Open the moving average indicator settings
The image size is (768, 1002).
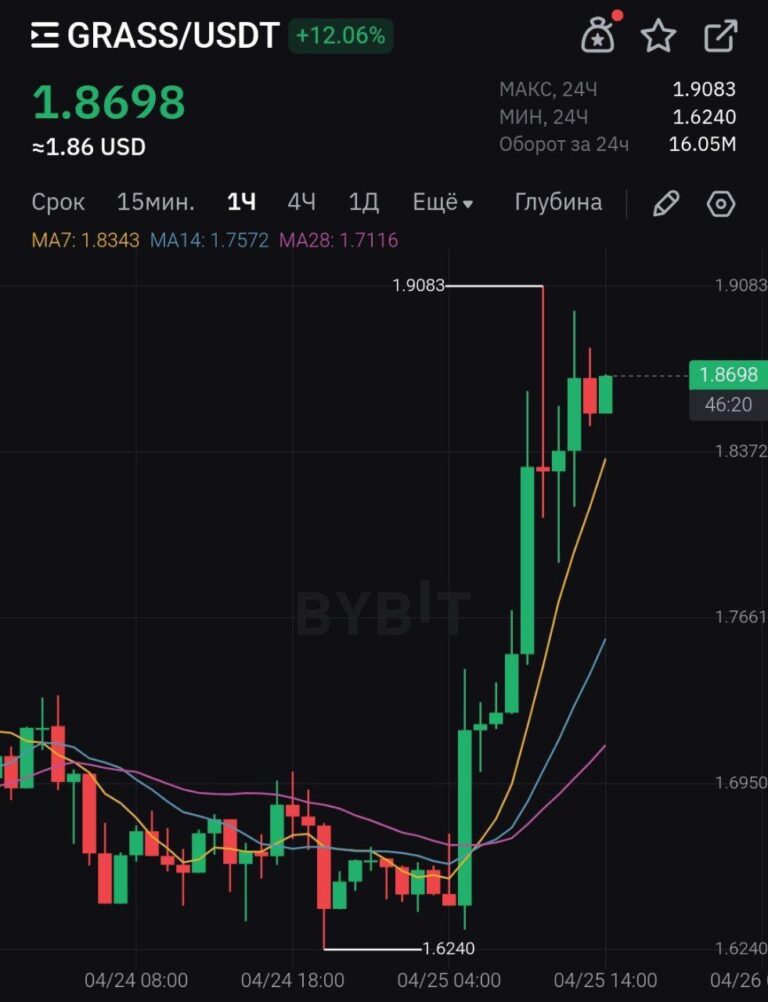[x=215, y=240]
